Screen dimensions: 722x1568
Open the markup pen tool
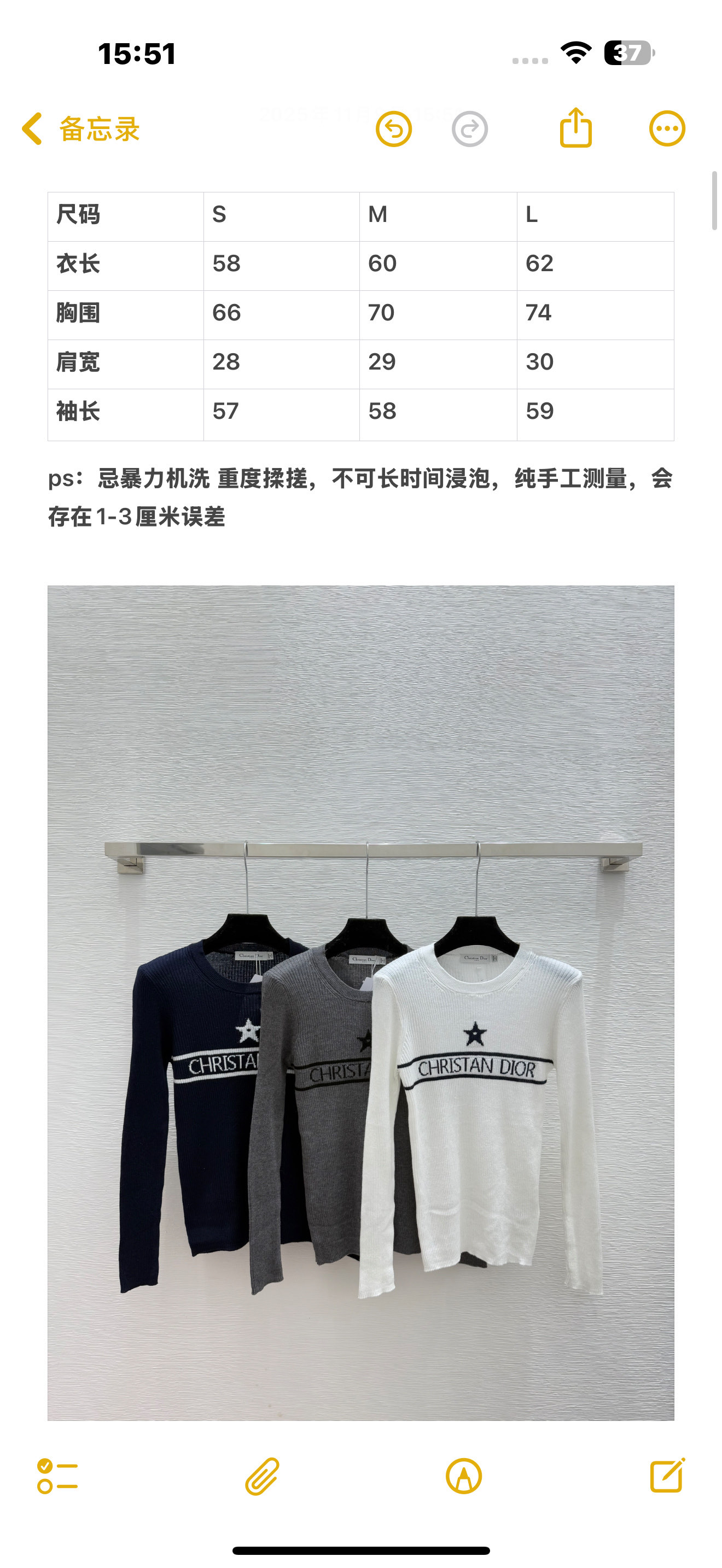tap(463, 1476)
